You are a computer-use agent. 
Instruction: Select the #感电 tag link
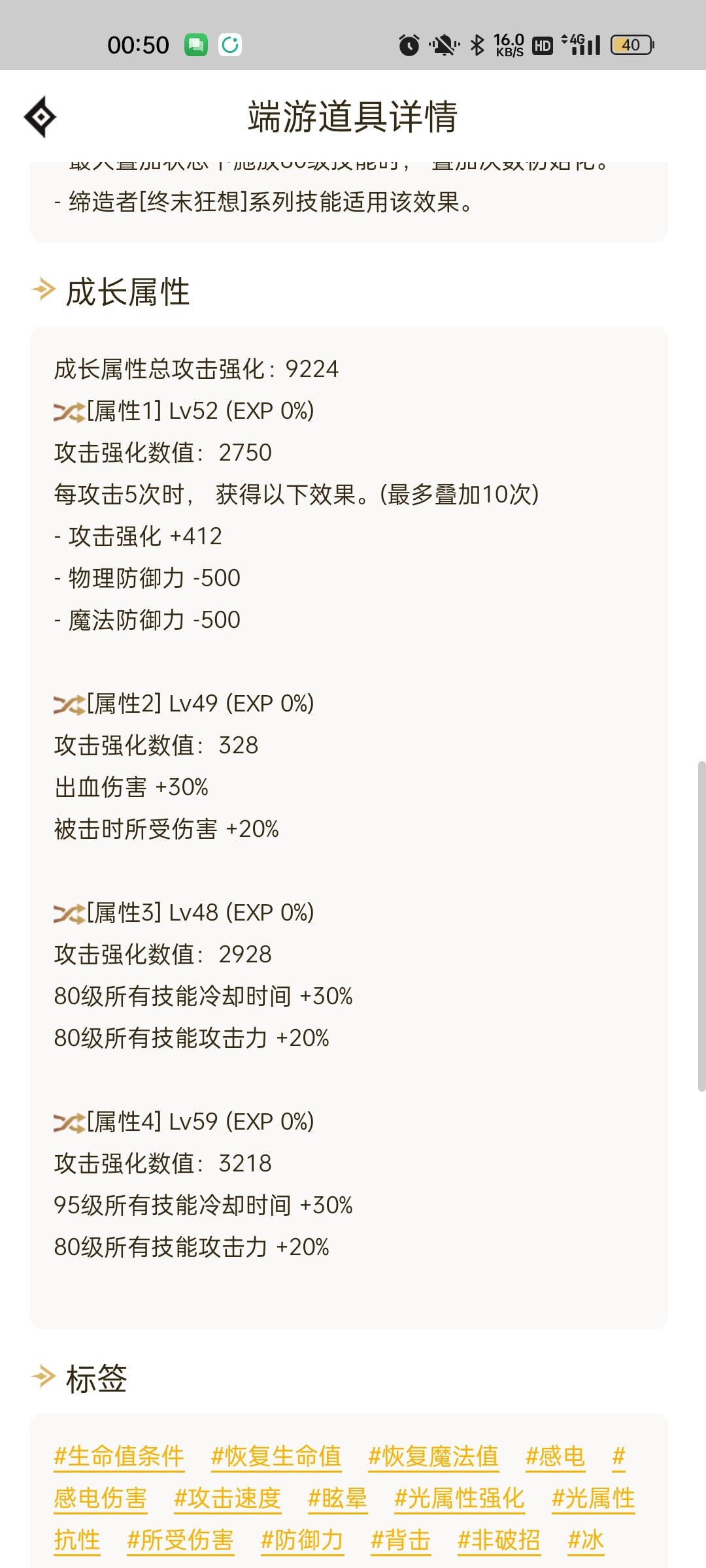[x=555, y=1456]
